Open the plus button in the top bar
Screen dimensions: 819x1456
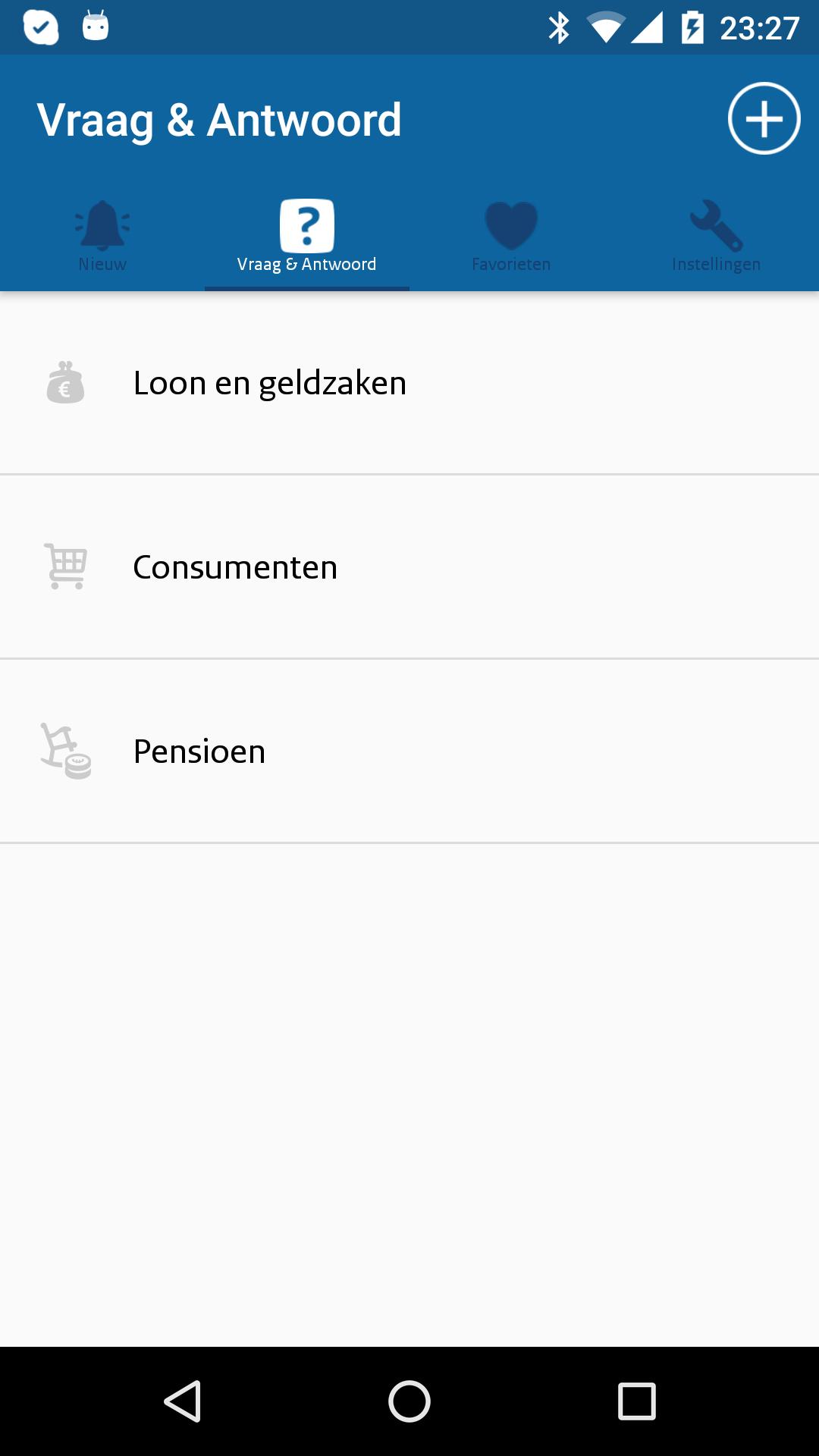[763, 118]
